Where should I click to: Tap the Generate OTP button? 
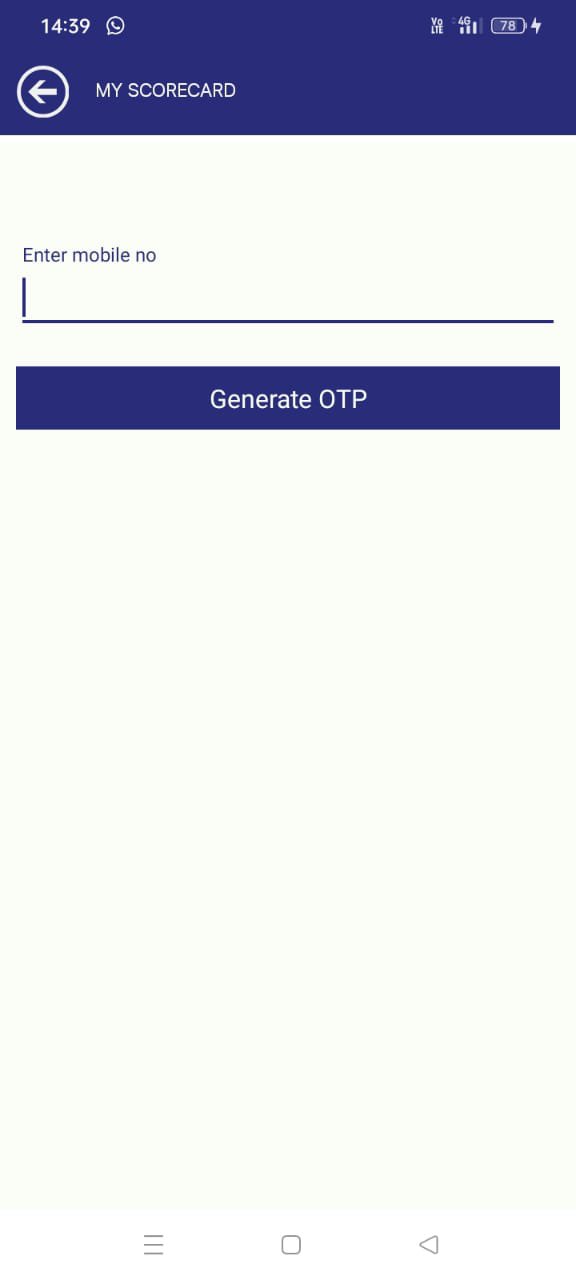288,398
